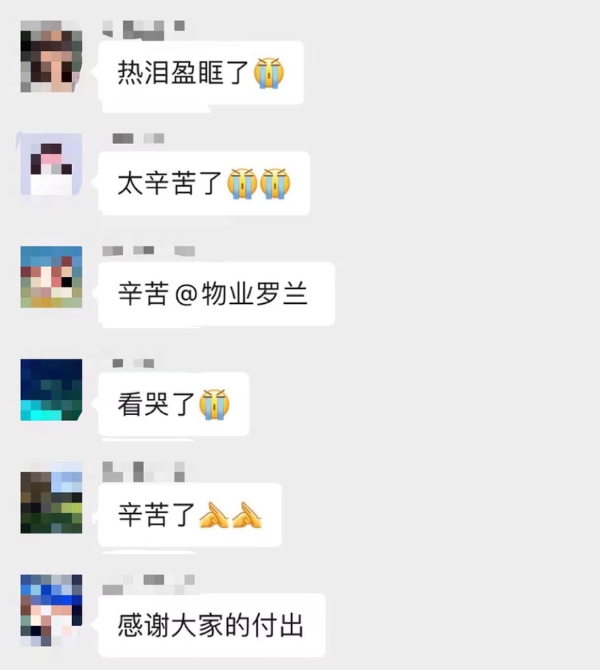Open avatar next to 太辛苦了 message

(51, 165)
